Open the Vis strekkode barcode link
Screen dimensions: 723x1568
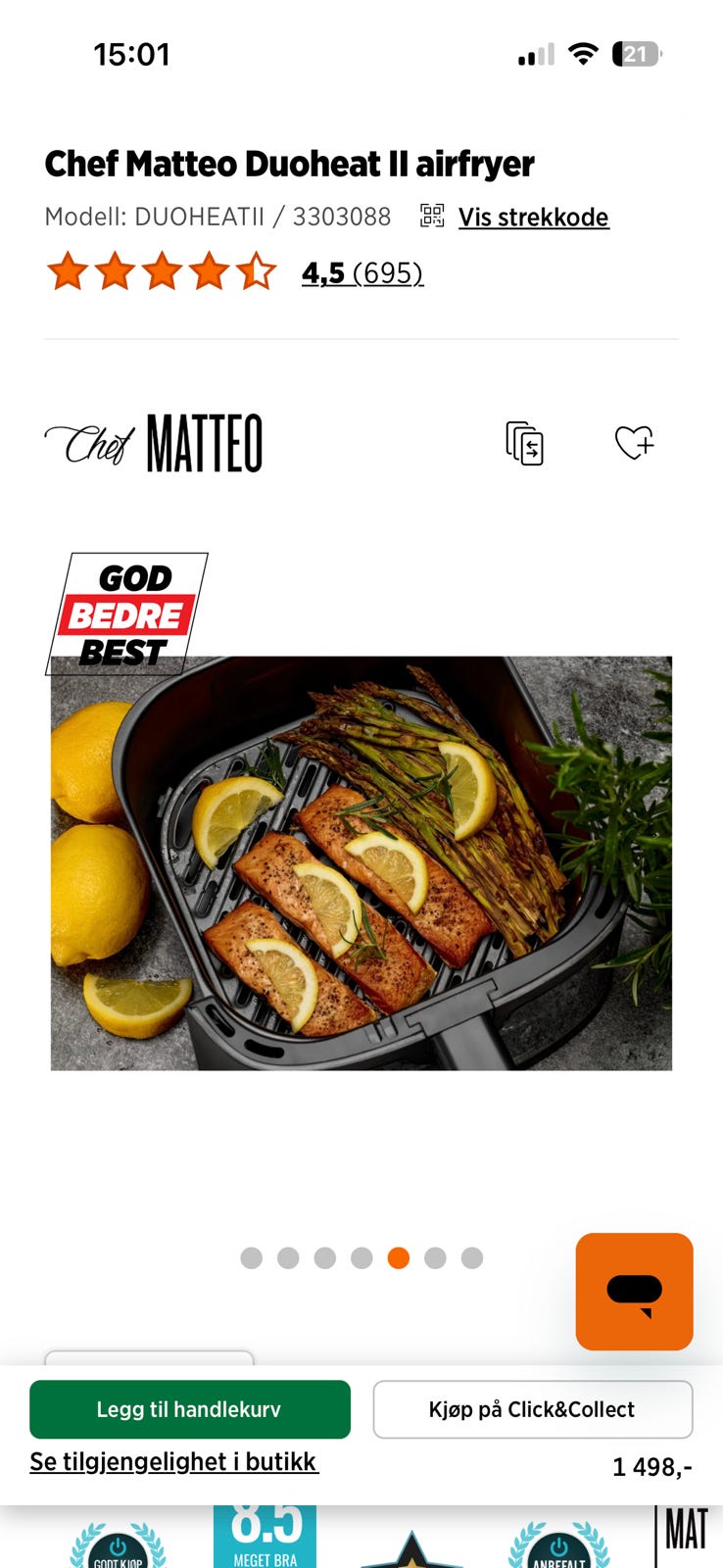533,217
